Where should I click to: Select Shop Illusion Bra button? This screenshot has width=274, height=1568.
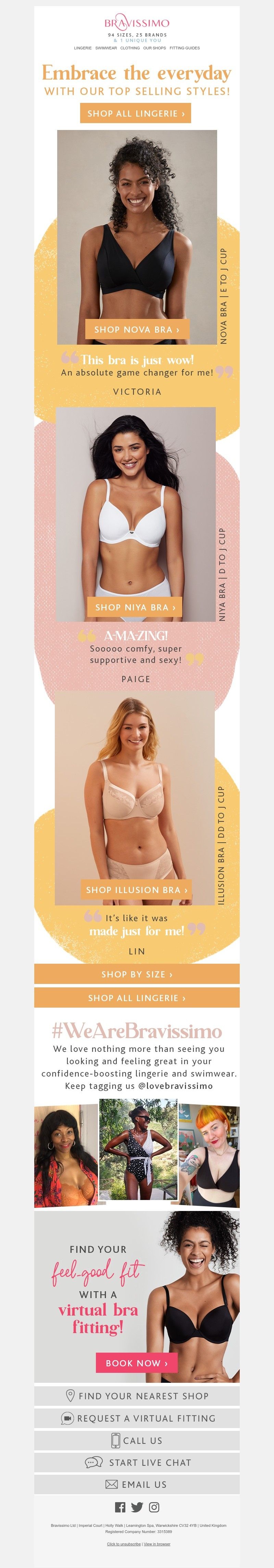point(136,889)
